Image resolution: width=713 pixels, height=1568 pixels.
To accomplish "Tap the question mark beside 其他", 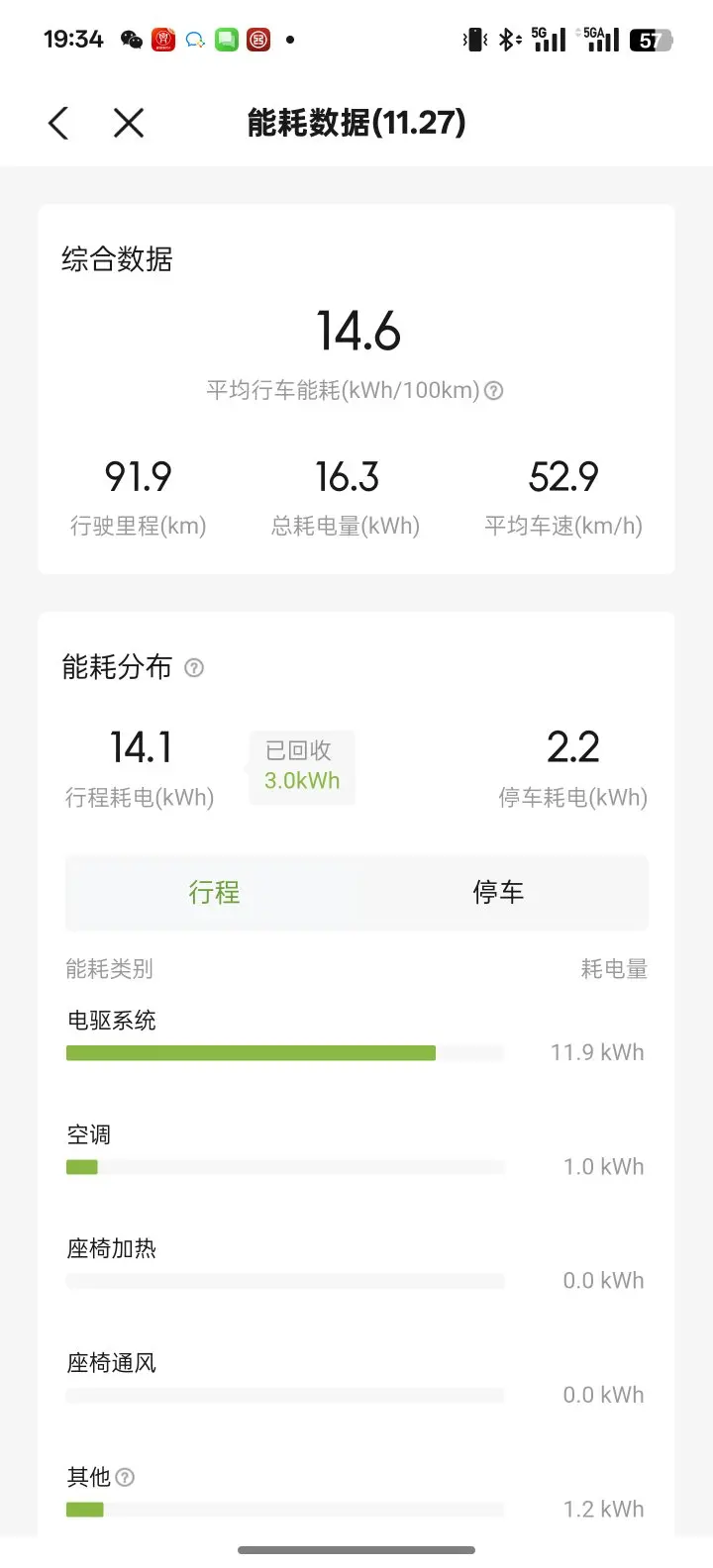I will pos(125,1478).
